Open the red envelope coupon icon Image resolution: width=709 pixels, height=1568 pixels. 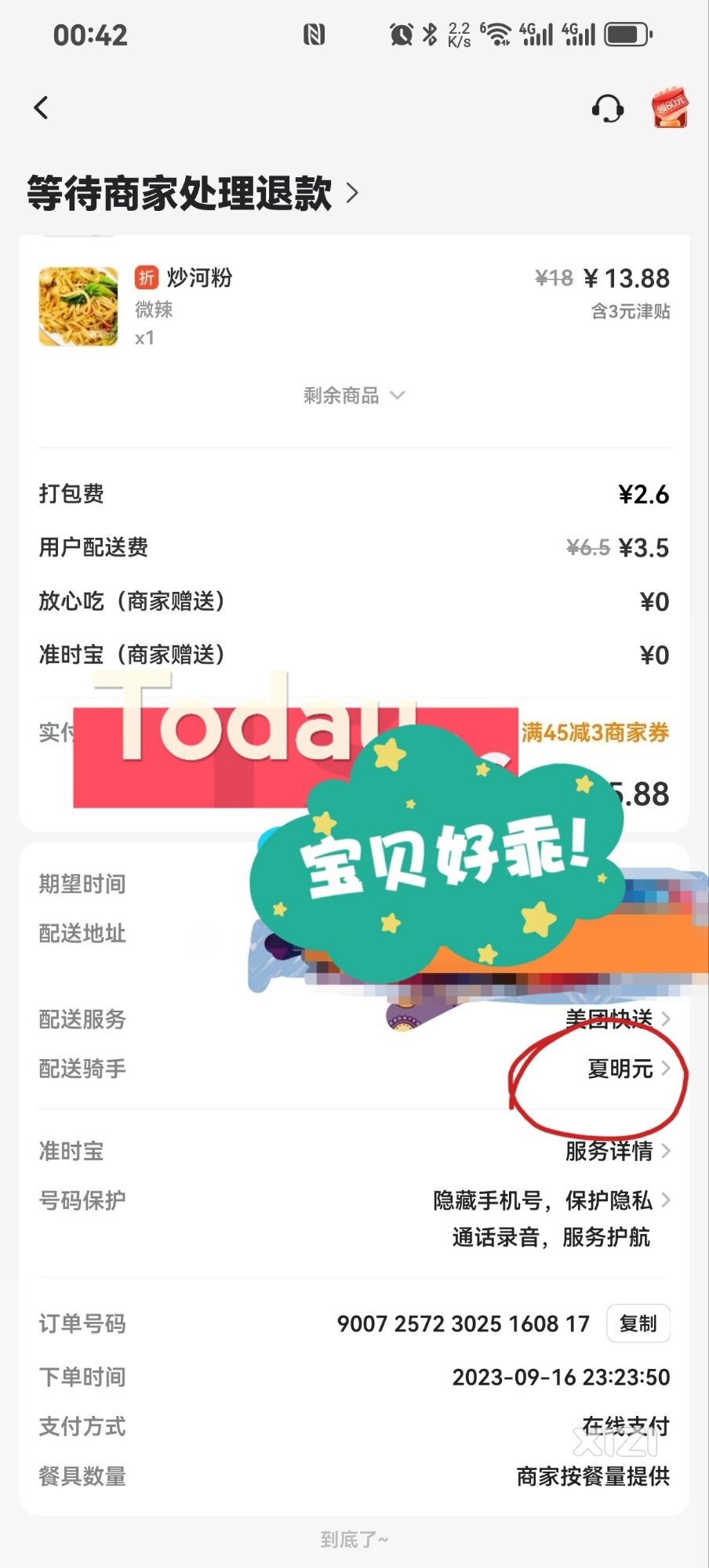coord(669,108)
